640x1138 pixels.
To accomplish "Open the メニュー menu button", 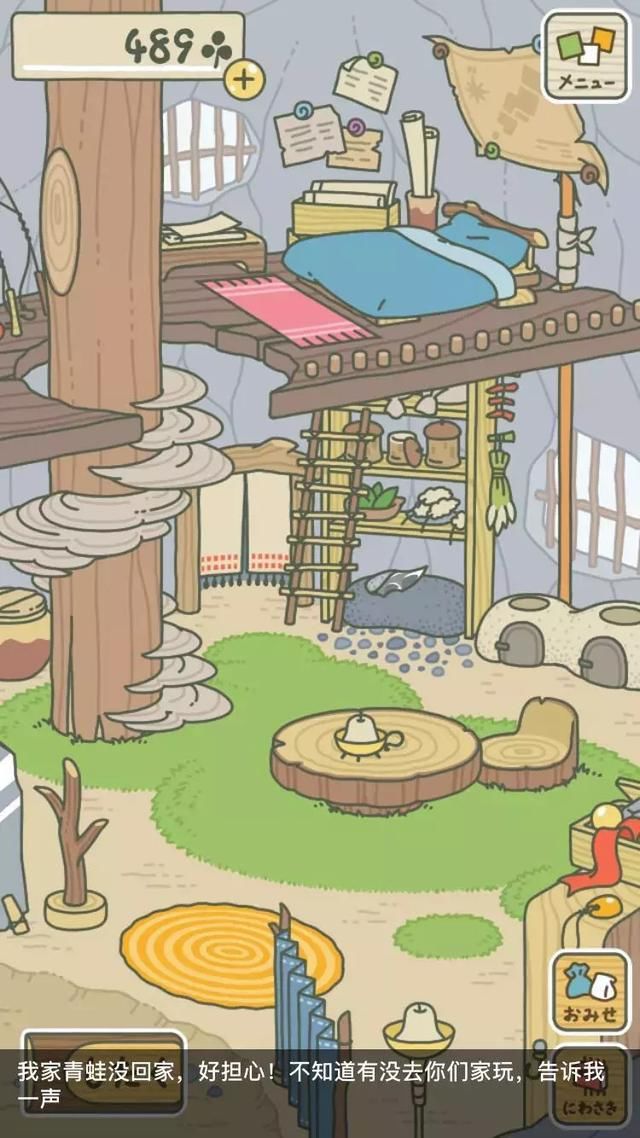I will point(586,57).
